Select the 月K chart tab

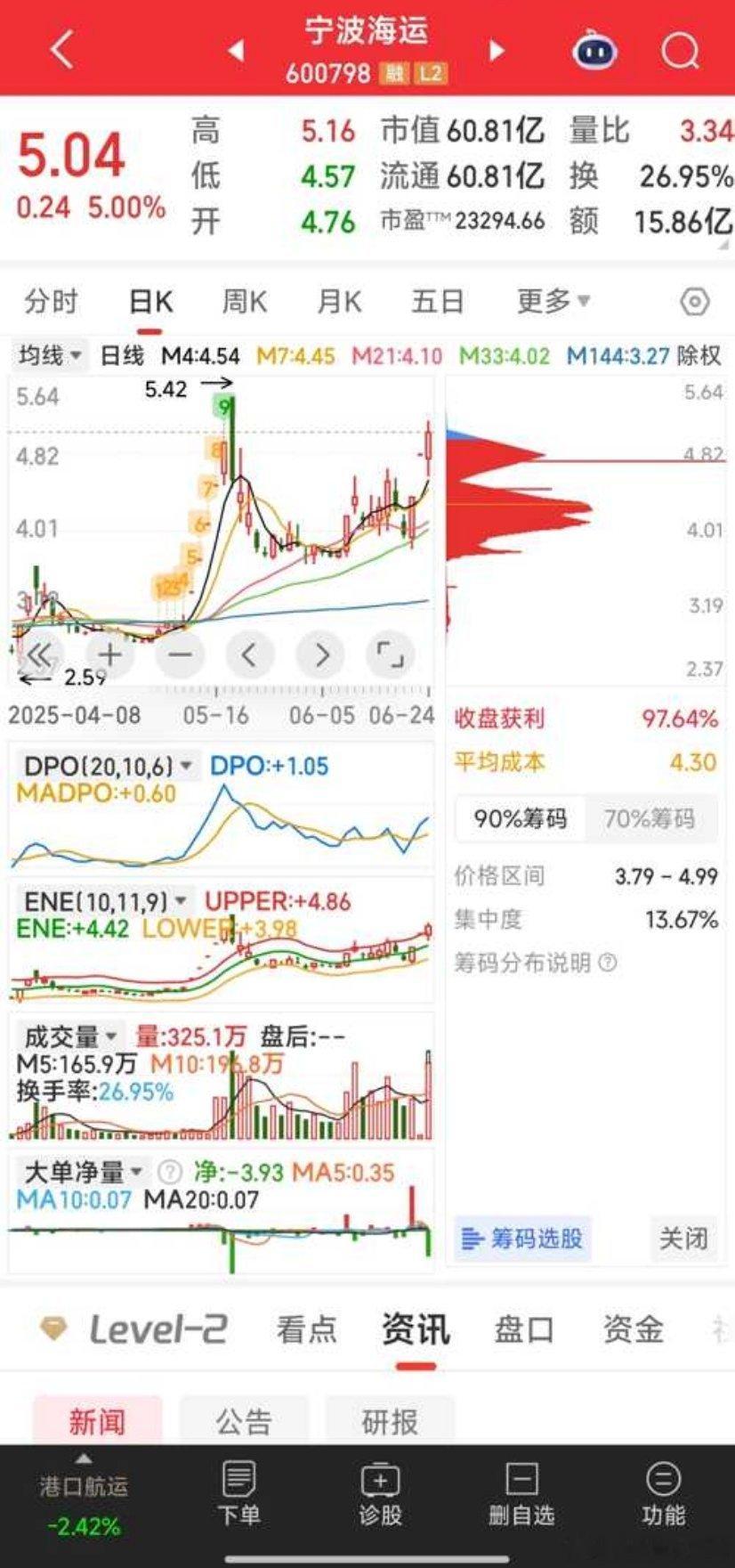coord(339,302)
